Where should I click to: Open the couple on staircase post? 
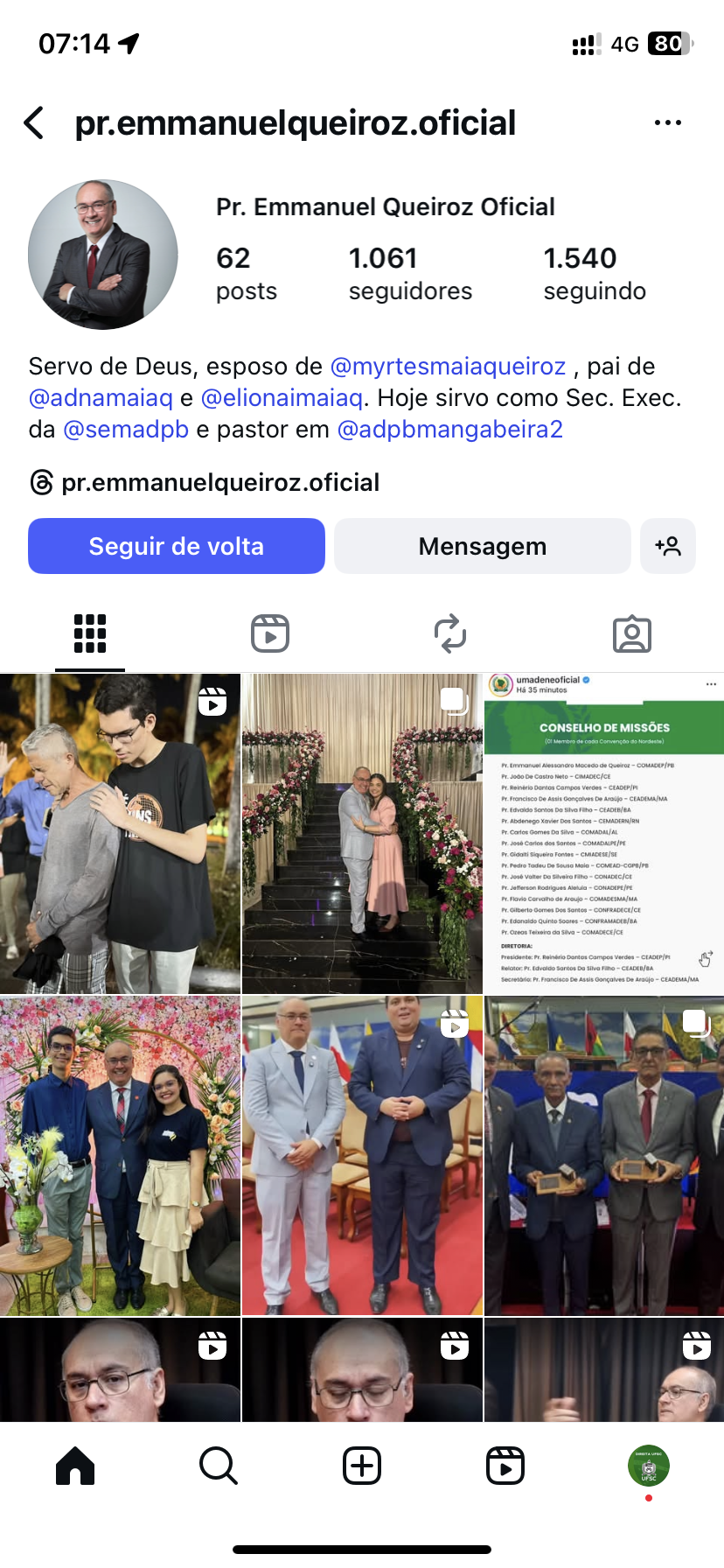click(x=362, y=834)
